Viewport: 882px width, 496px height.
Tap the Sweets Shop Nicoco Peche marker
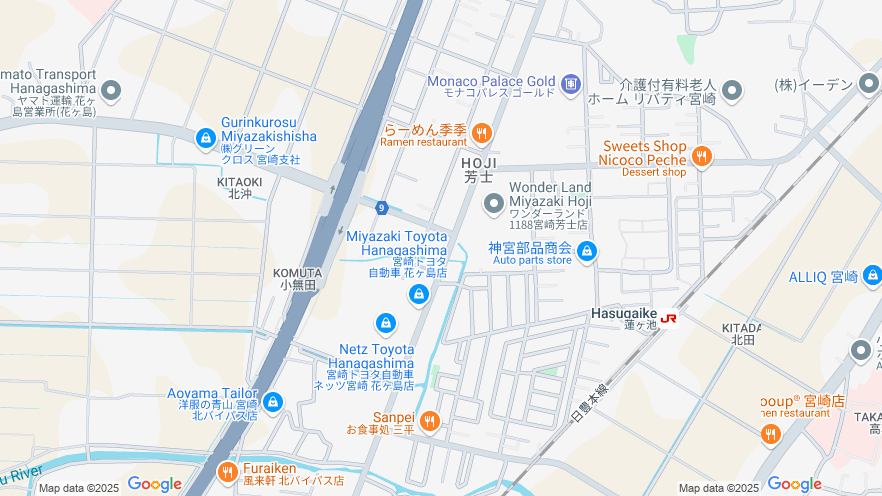(x=702, y=156)
